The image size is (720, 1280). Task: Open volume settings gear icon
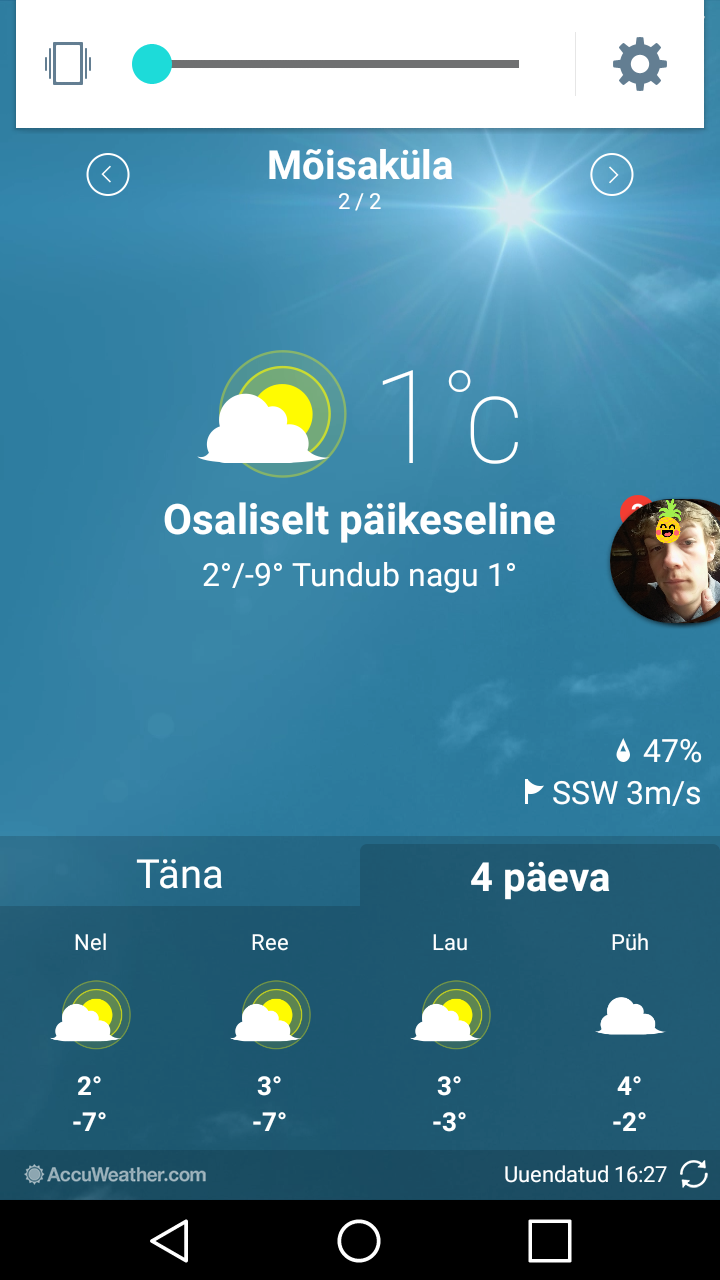[x=640, y=65]
